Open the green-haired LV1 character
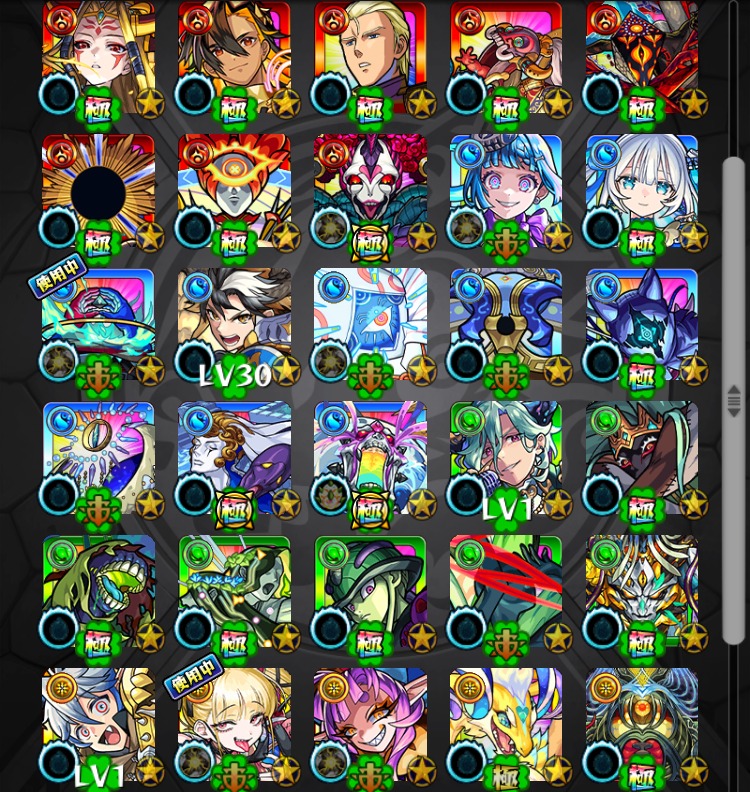The width and height of the screenshot is (750, 792). tap(506, 459)
